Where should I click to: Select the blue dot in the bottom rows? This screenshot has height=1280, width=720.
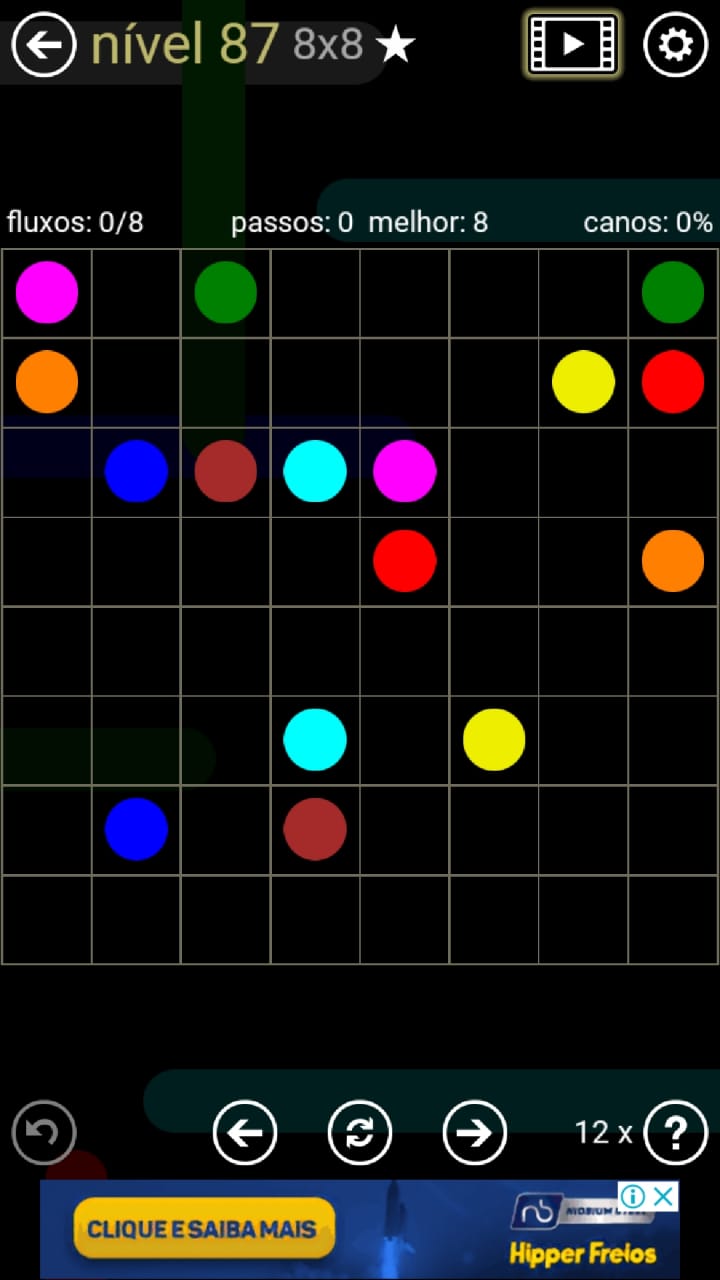pos(136,829)
